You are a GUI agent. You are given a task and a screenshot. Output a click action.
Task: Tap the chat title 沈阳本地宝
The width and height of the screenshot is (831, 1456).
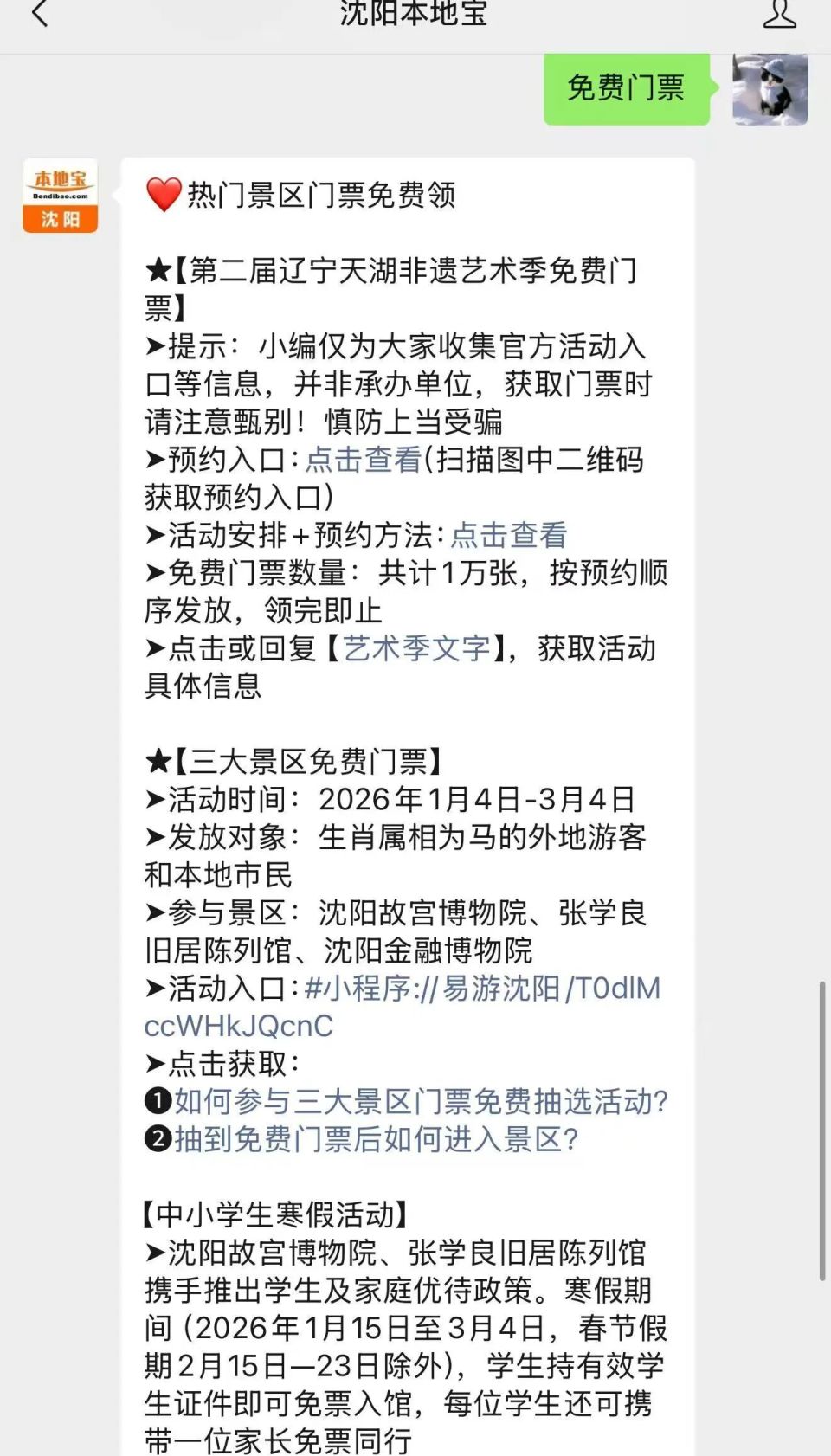(x=414, y=16)
